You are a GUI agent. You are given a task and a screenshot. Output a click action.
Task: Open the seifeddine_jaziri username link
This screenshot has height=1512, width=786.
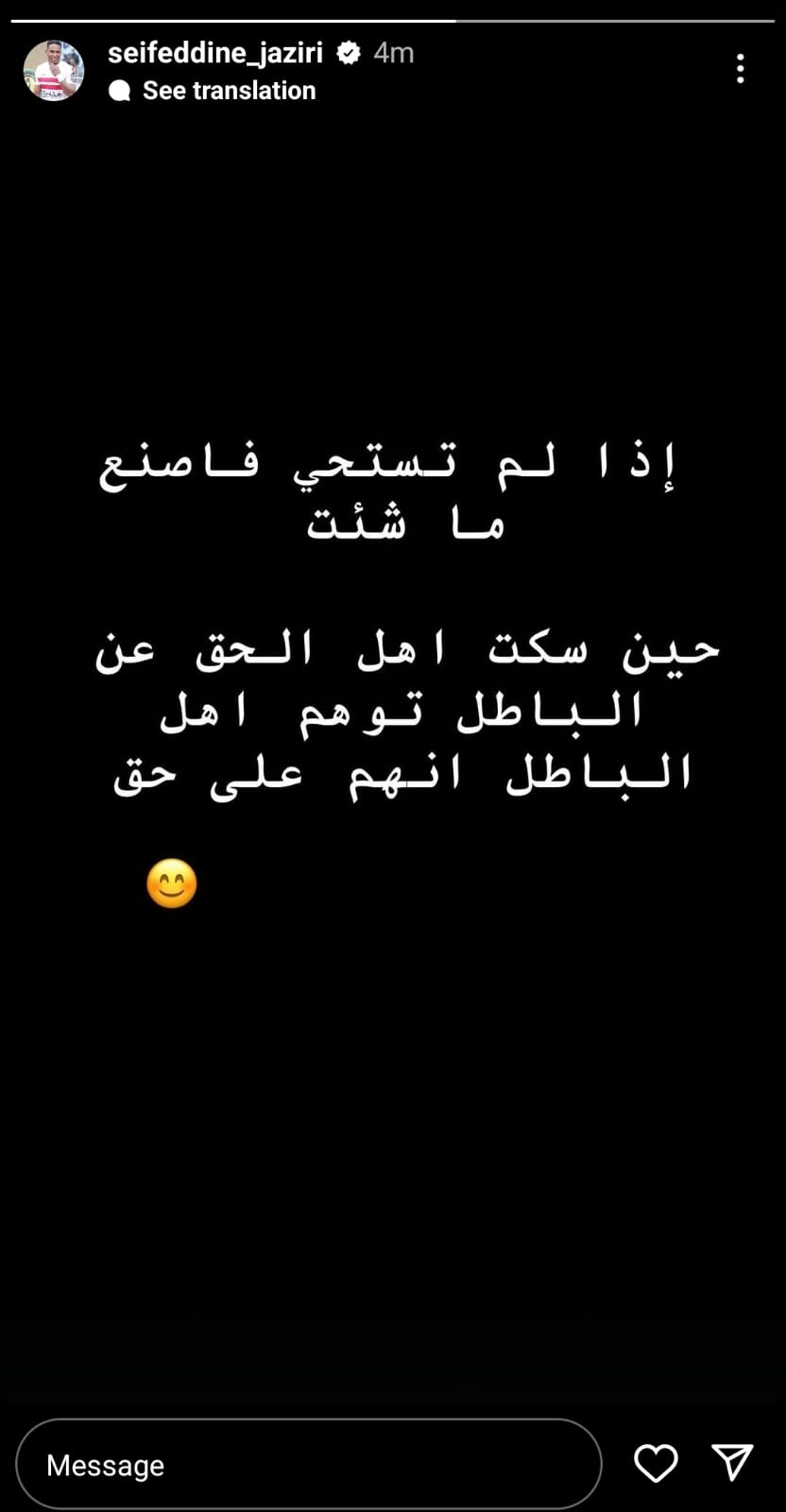(x=215, y=53)
